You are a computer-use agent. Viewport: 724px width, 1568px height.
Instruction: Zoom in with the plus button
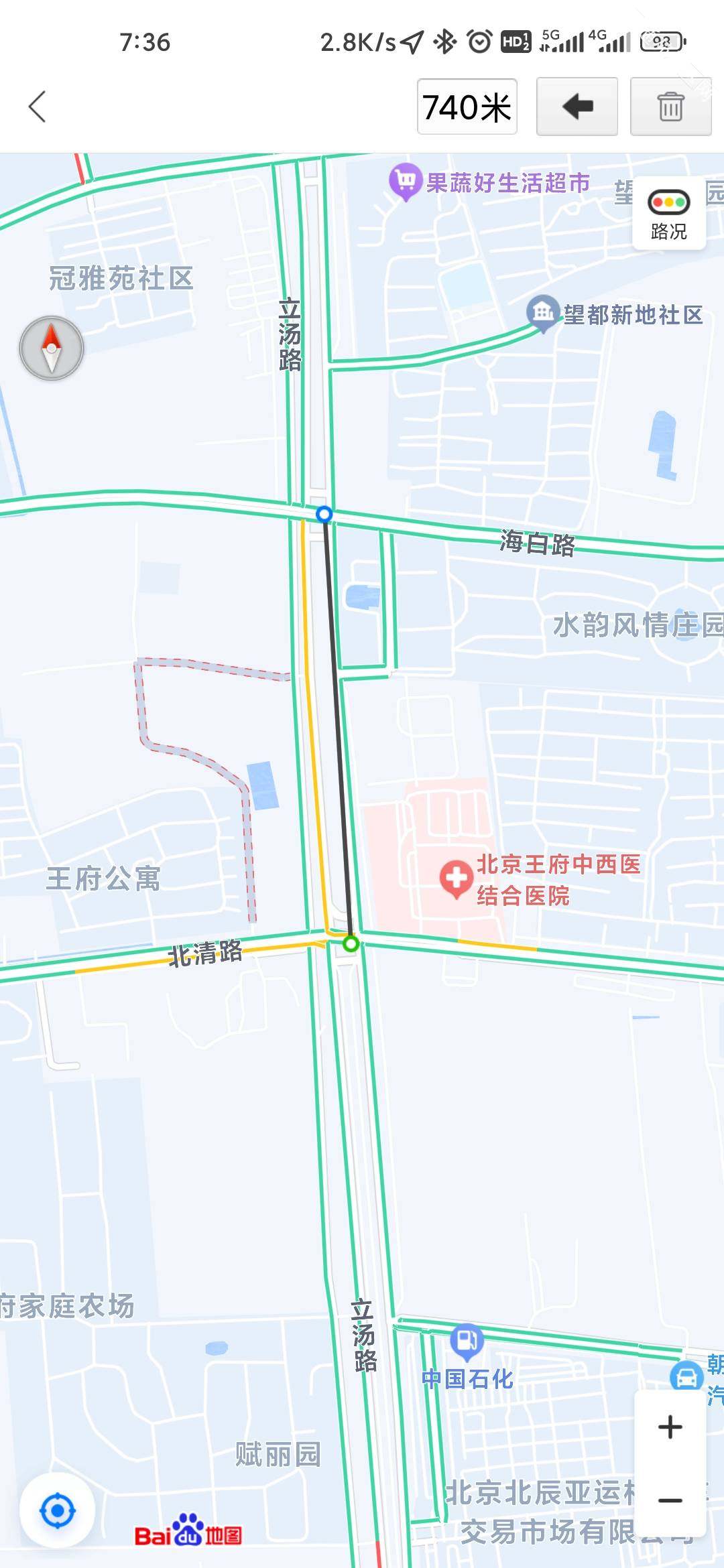670,1427
